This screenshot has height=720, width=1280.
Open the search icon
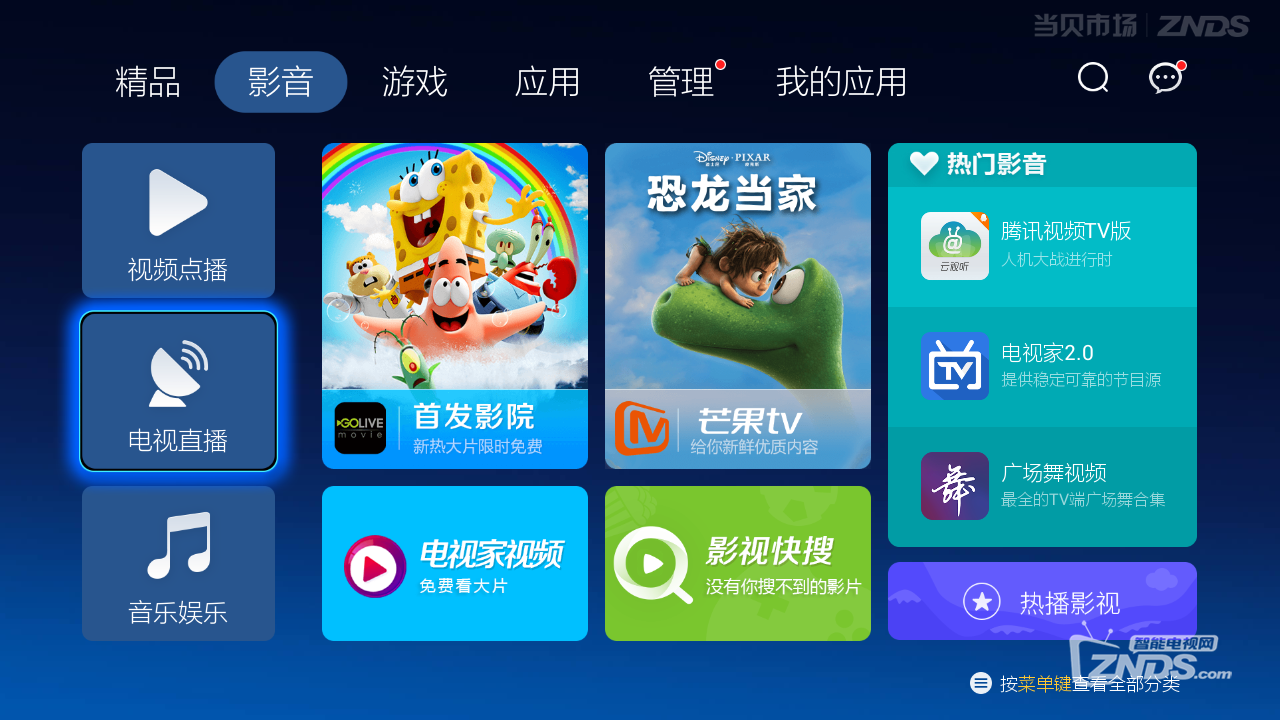[1093, 78]
